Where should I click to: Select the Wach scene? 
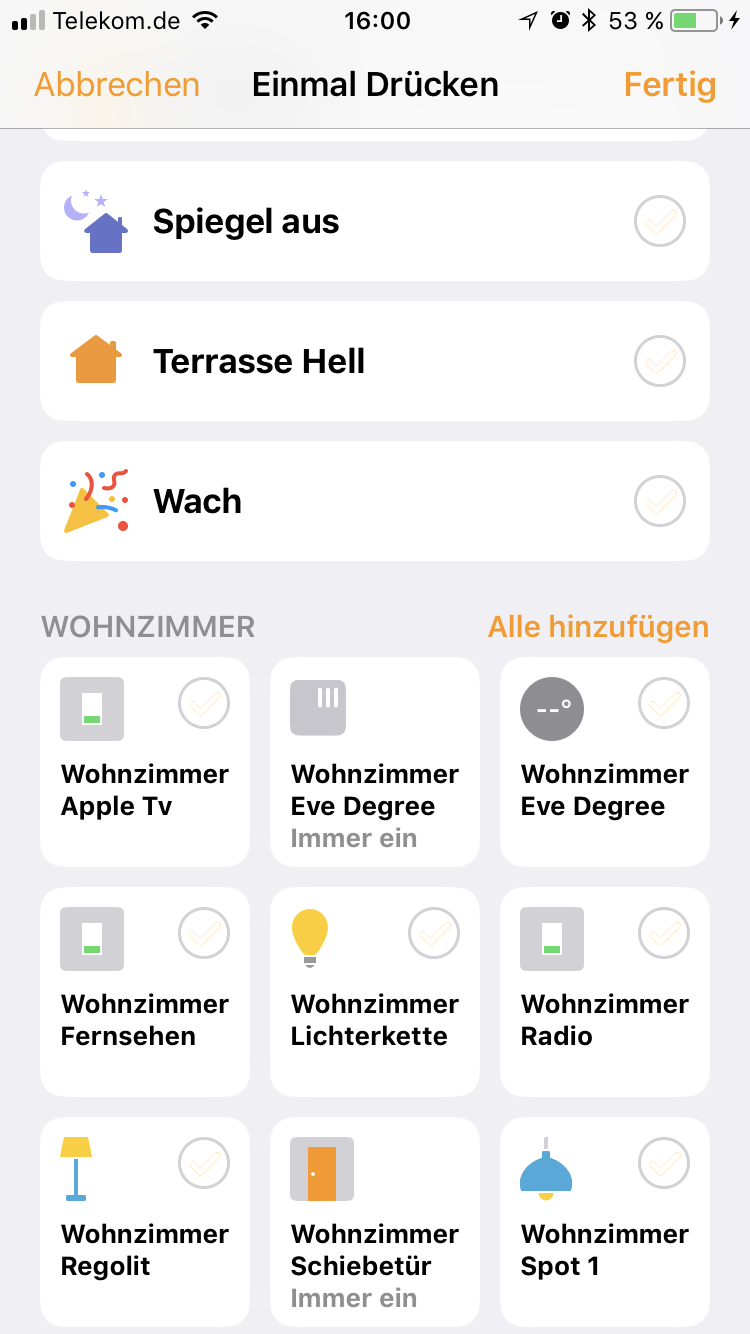[x=374, y=501]
